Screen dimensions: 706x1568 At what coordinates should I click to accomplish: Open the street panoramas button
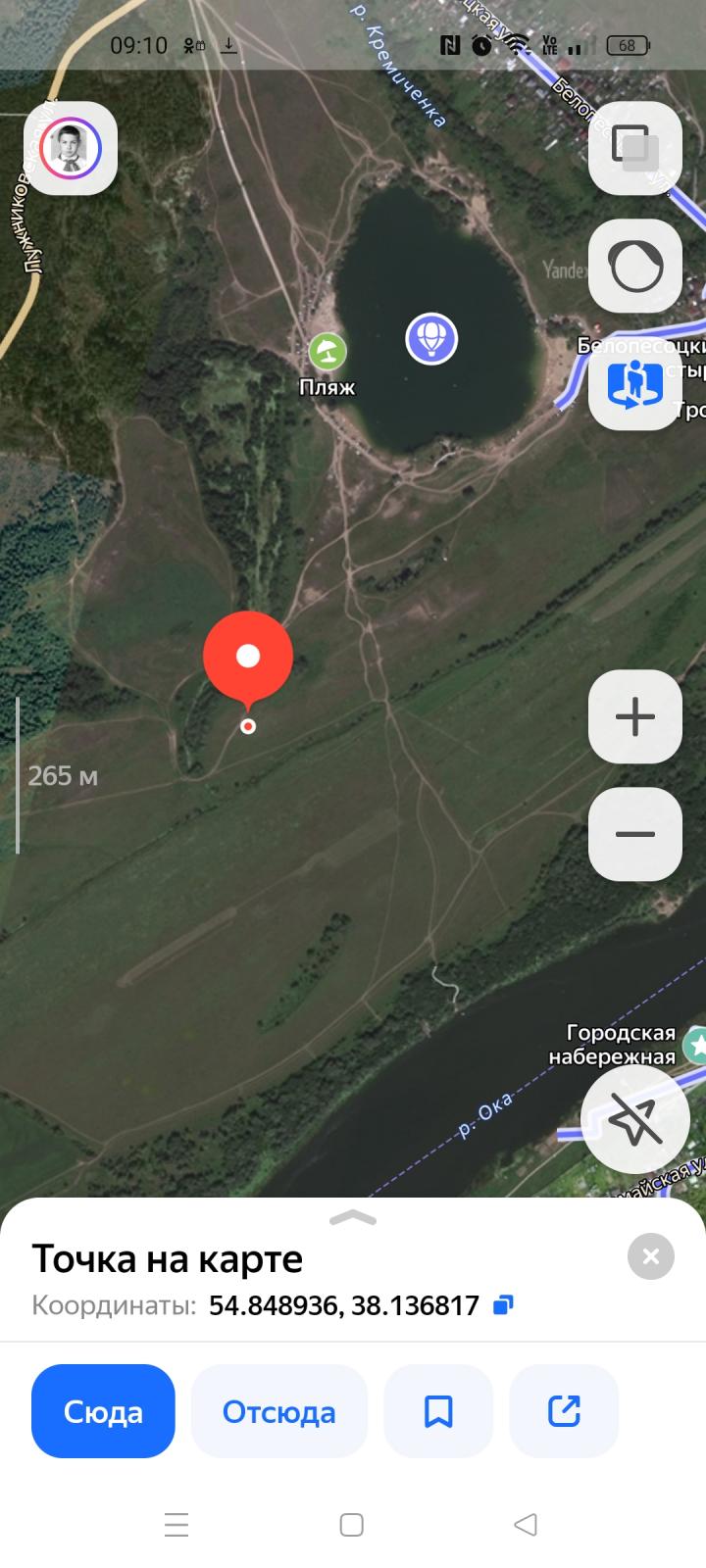point(635,383)
